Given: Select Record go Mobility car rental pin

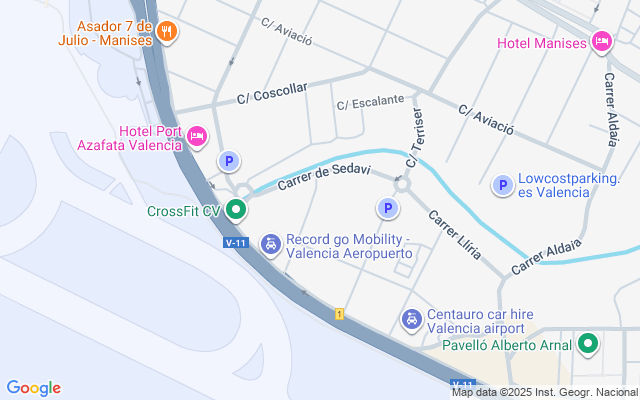Looking at the screenshot, I should pyautogui.click(x=270, y=244).
